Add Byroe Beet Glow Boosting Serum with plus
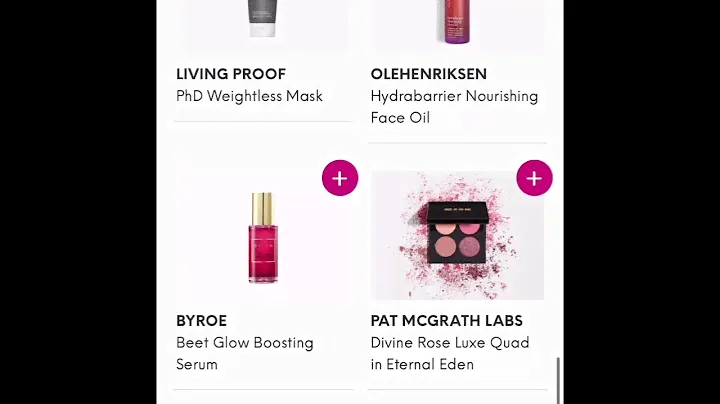 point(340,178)
